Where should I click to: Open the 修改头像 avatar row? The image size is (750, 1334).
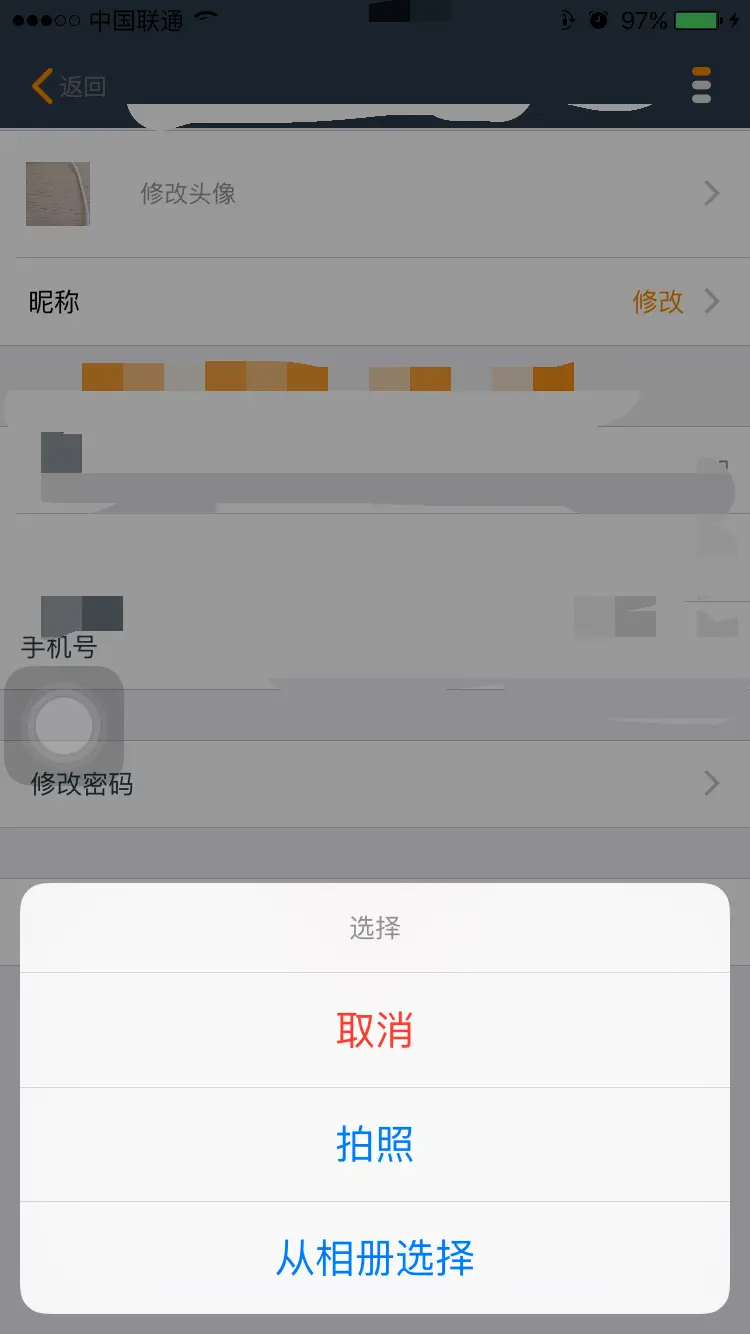click(375, 193)
